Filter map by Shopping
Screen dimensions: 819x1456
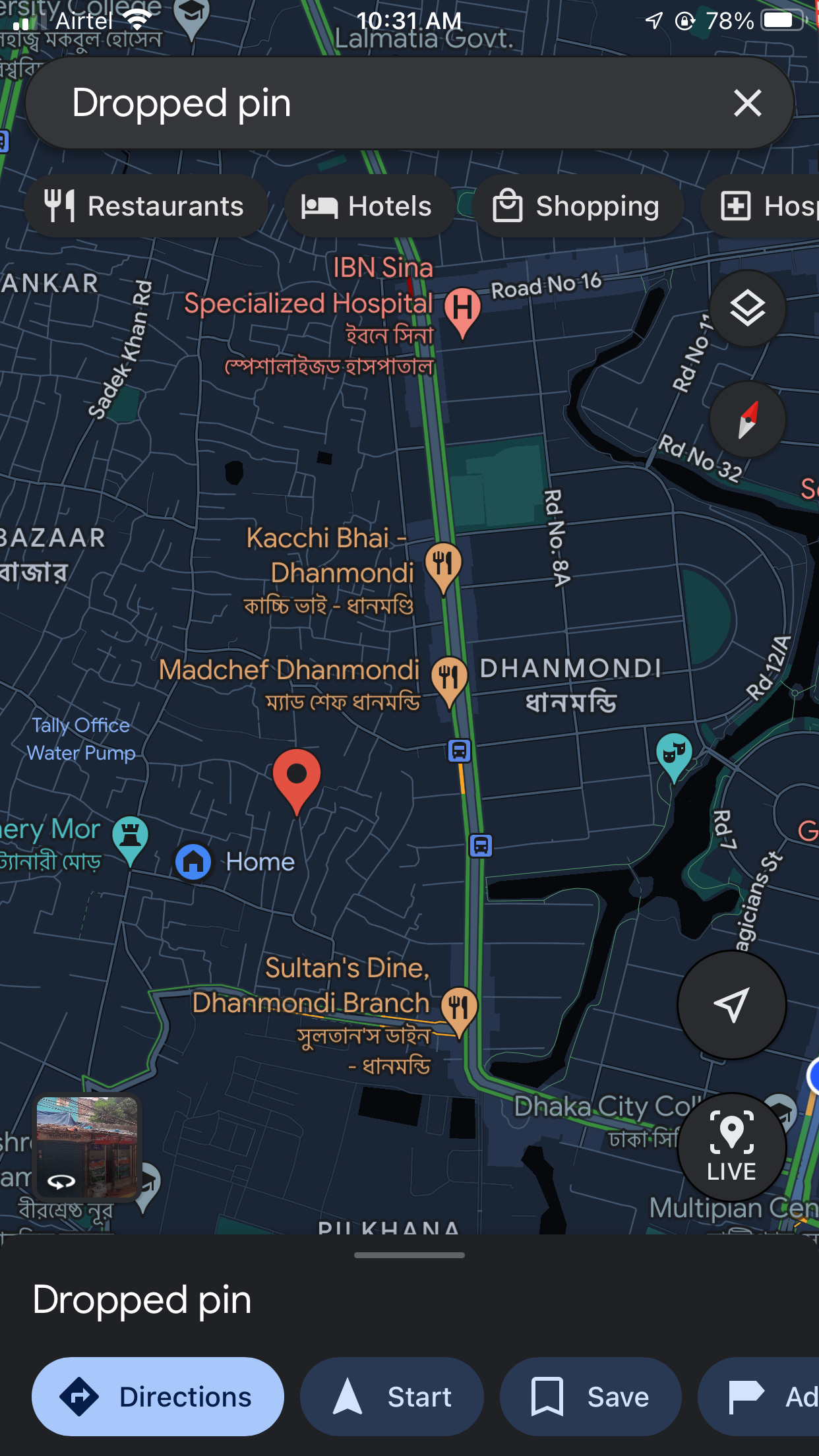pos(577,206)
